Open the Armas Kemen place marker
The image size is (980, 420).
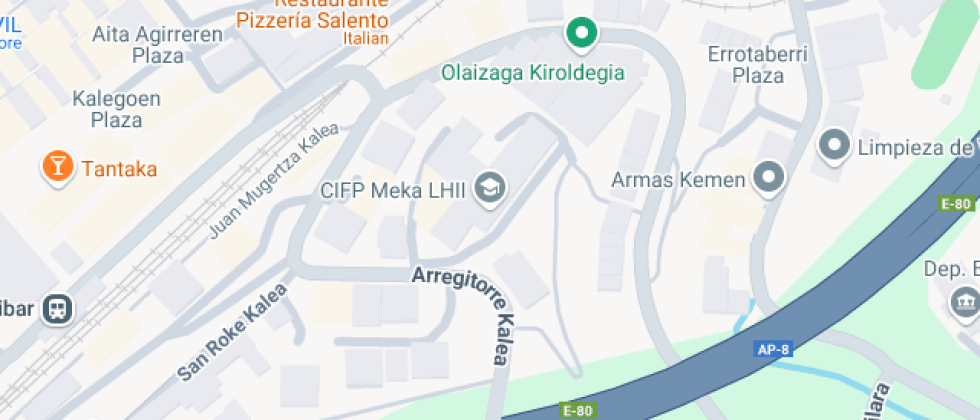(x=769, y=178)
